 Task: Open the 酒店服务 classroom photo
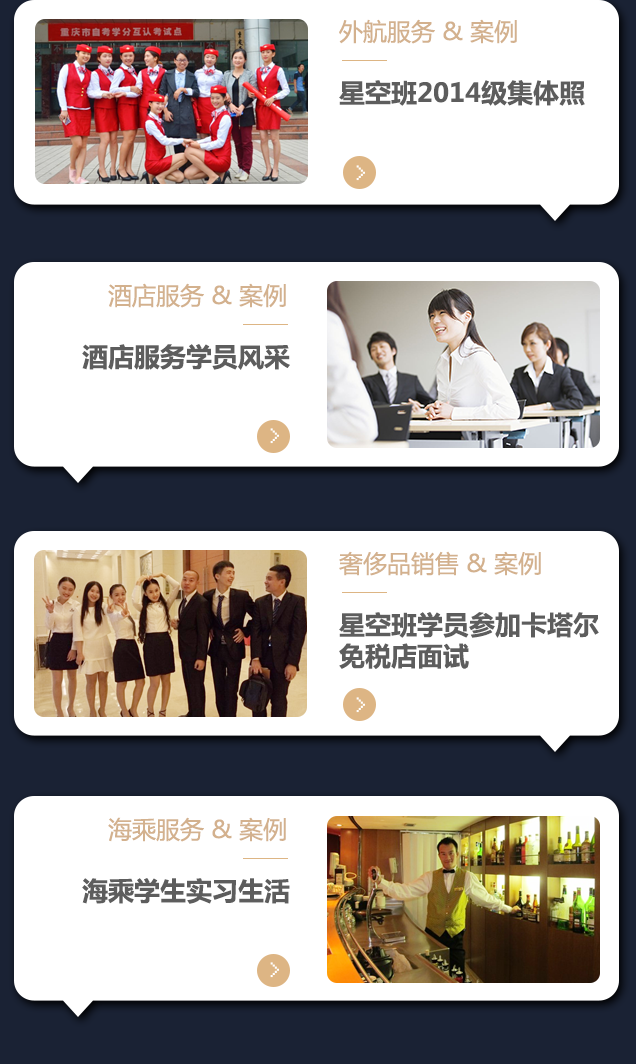click(463, 364)
